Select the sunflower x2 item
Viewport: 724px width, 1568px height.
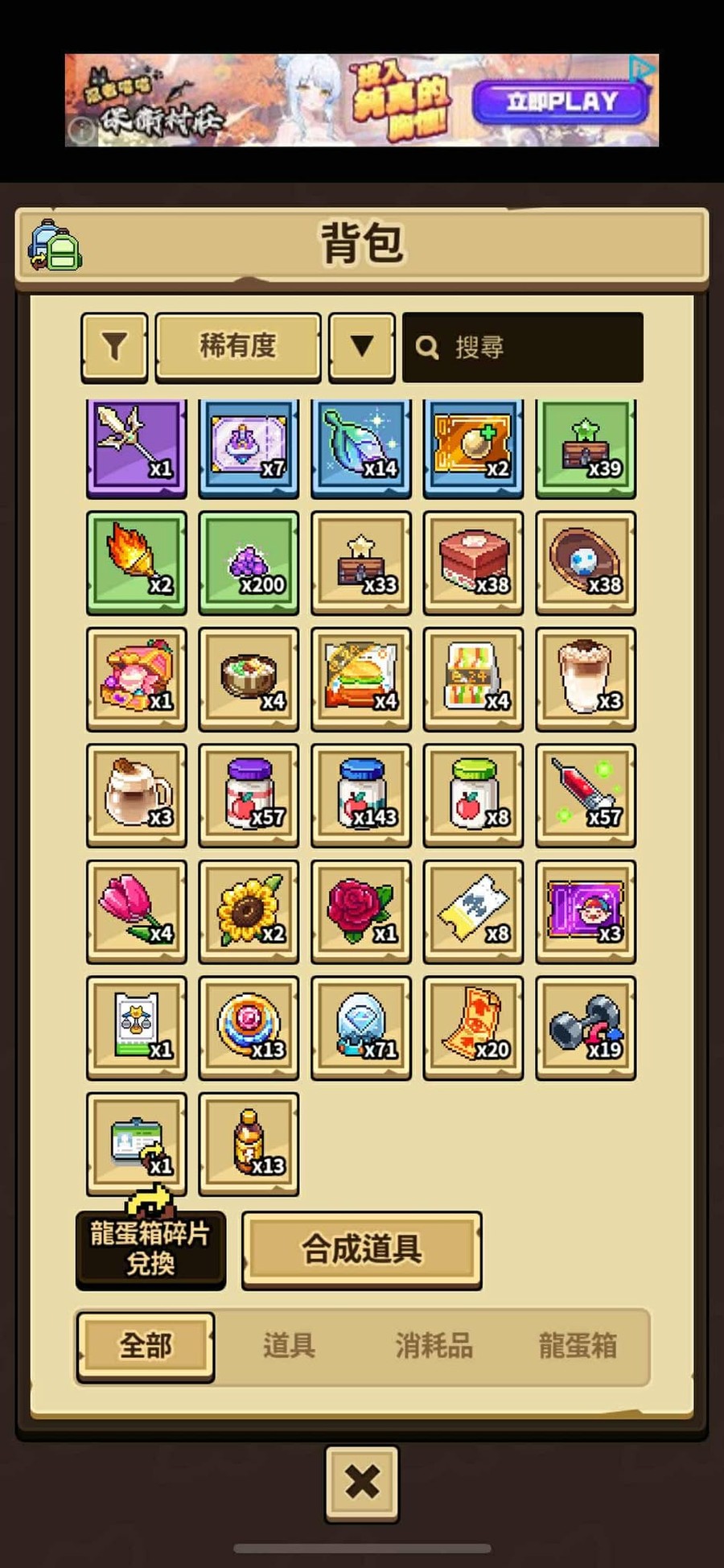[249, 911]
